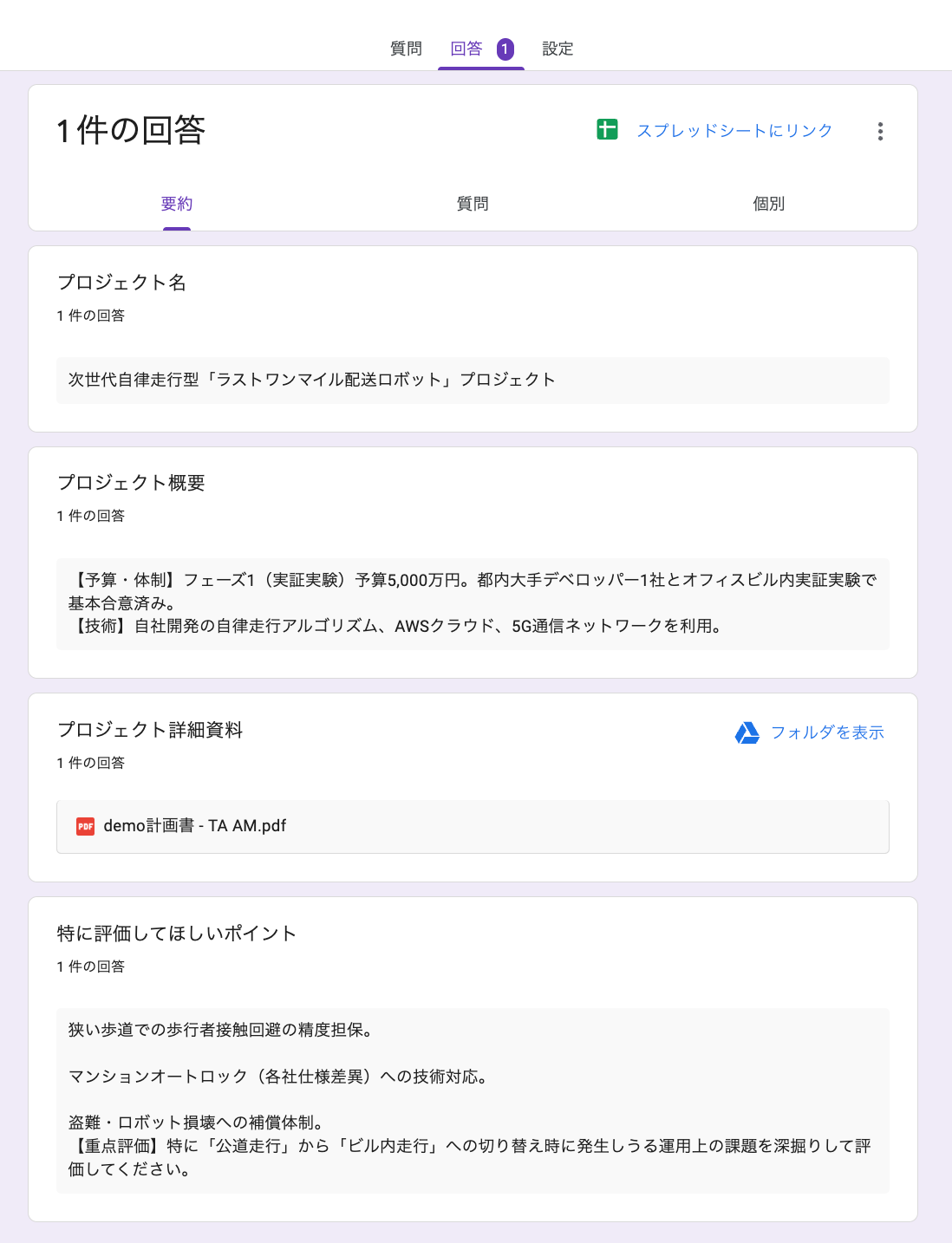Open the demo計画書 - TA AM.pdf file
Viewport: 952px width, 1243px height.
coord(473,826)
